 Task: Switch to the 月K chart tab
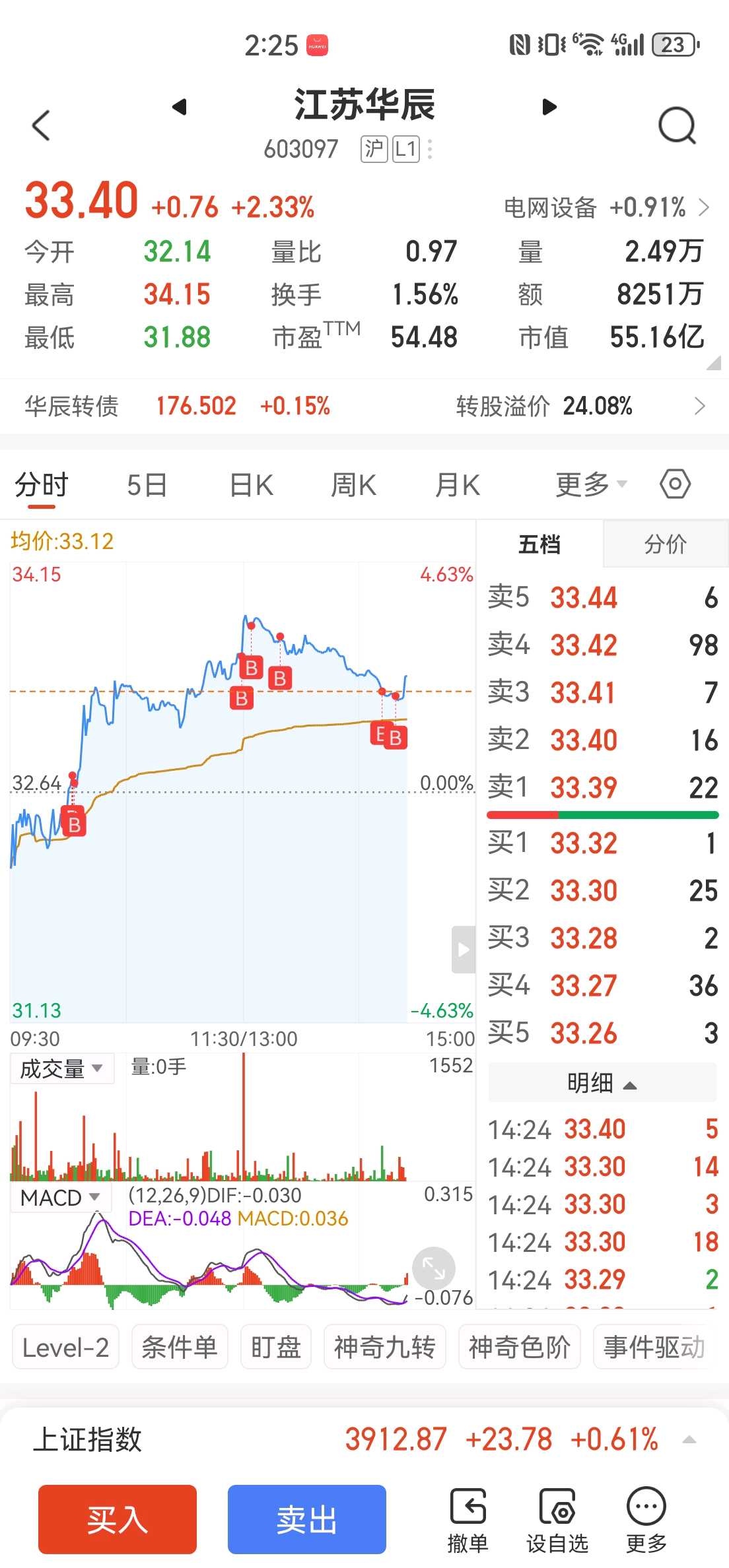pyautogui.click(x=457, y=486)
